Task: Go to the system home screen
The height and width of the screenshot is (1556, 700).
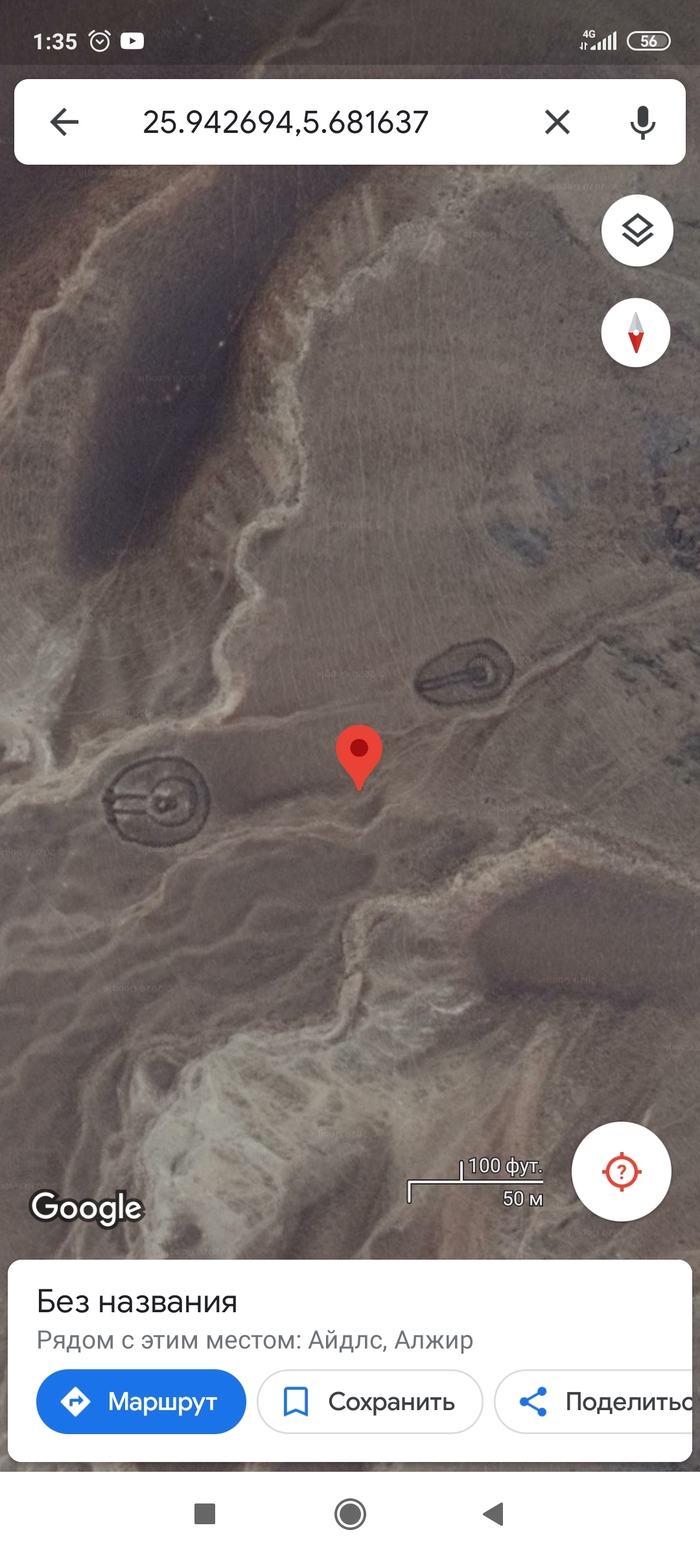Action: click(x=350, y=1514)
